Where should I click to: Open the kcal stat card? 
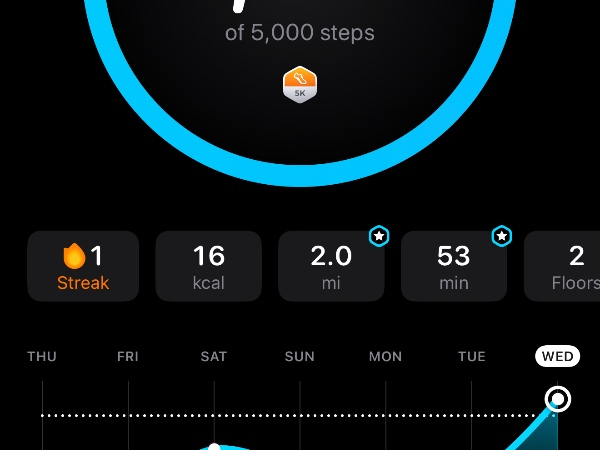[x=208, y=267]
